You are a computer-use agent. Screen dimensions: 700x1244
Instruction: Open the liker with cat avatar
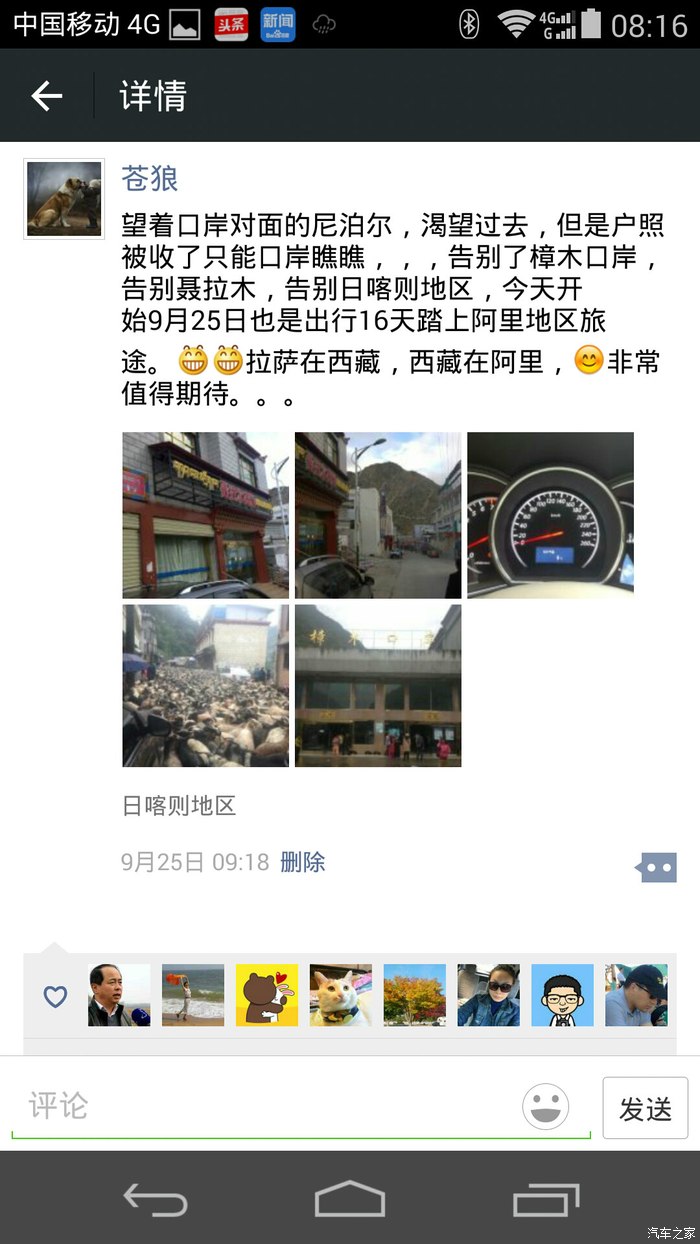[x=341, y=995]
